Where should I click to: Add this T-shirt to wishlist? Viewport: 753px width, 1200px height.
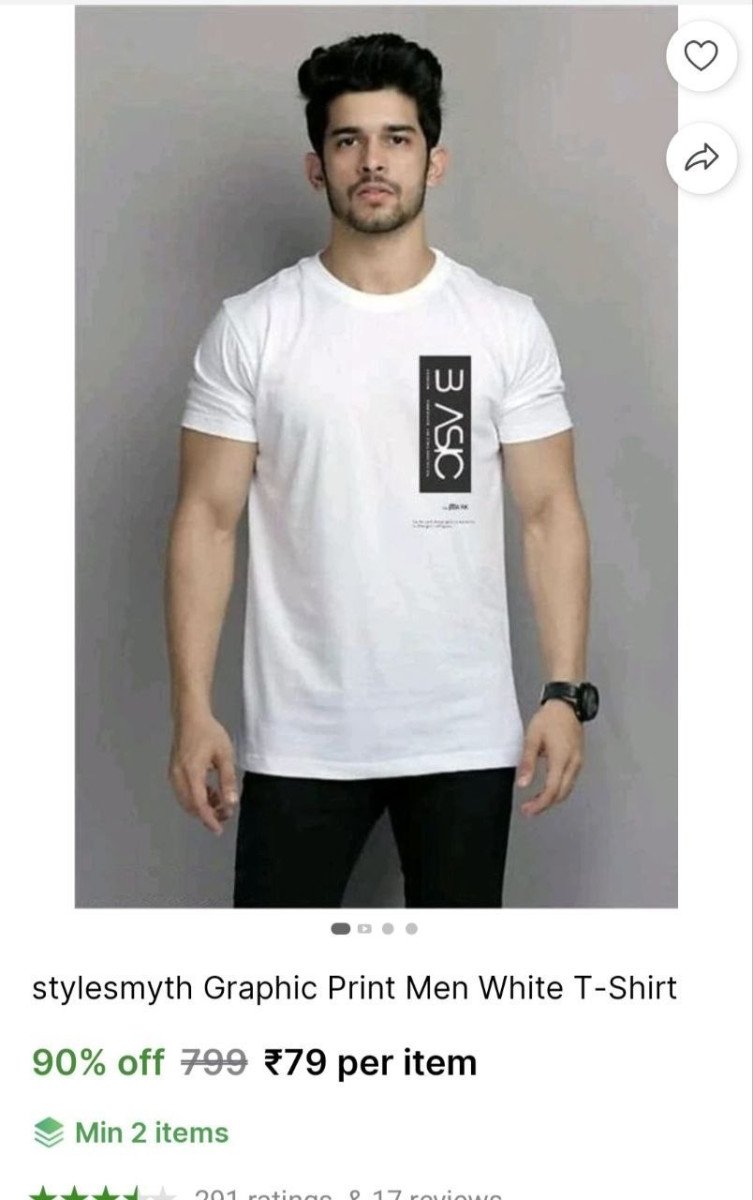coord(701,57)
